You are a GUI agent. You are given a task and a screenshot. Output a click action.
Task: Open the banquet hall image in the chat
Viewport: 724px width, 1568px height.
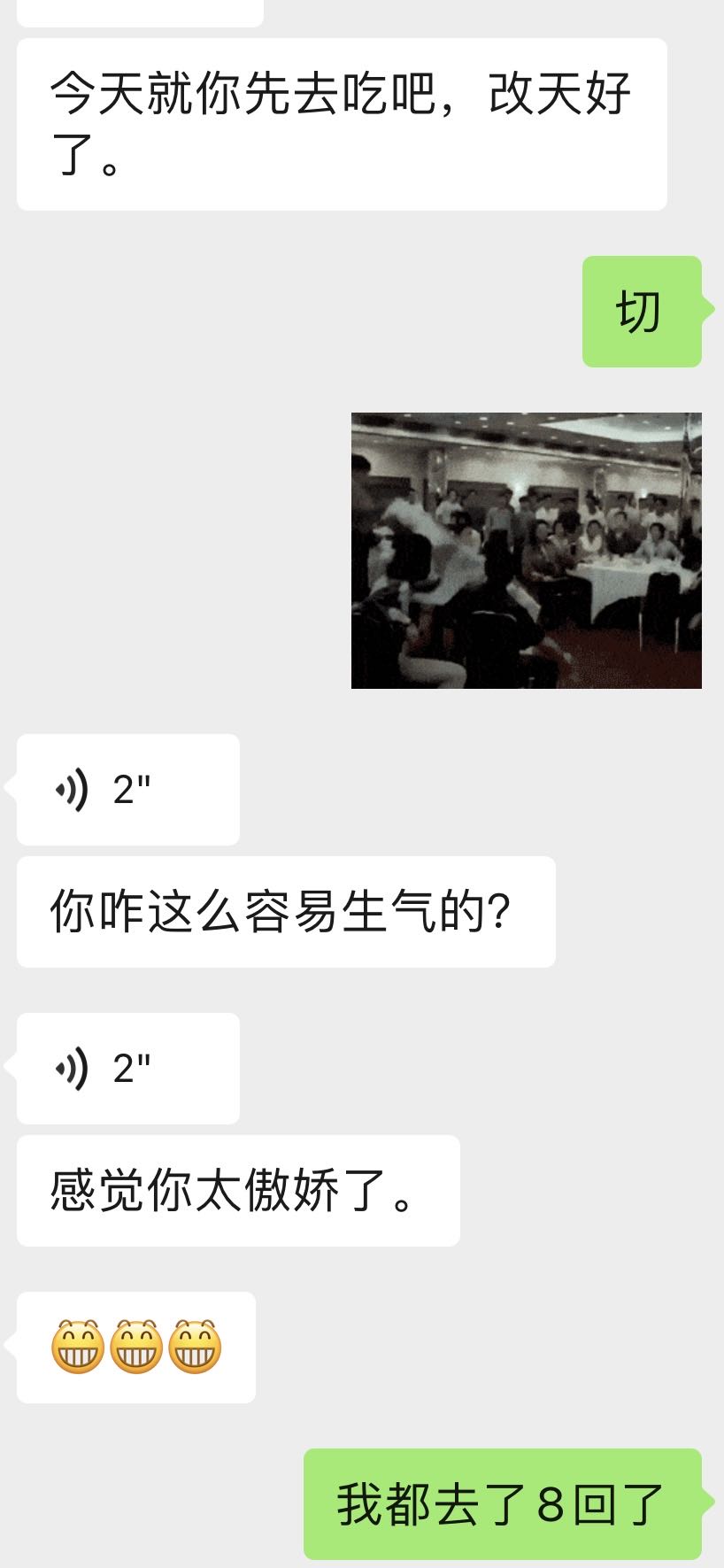point(526,550)
